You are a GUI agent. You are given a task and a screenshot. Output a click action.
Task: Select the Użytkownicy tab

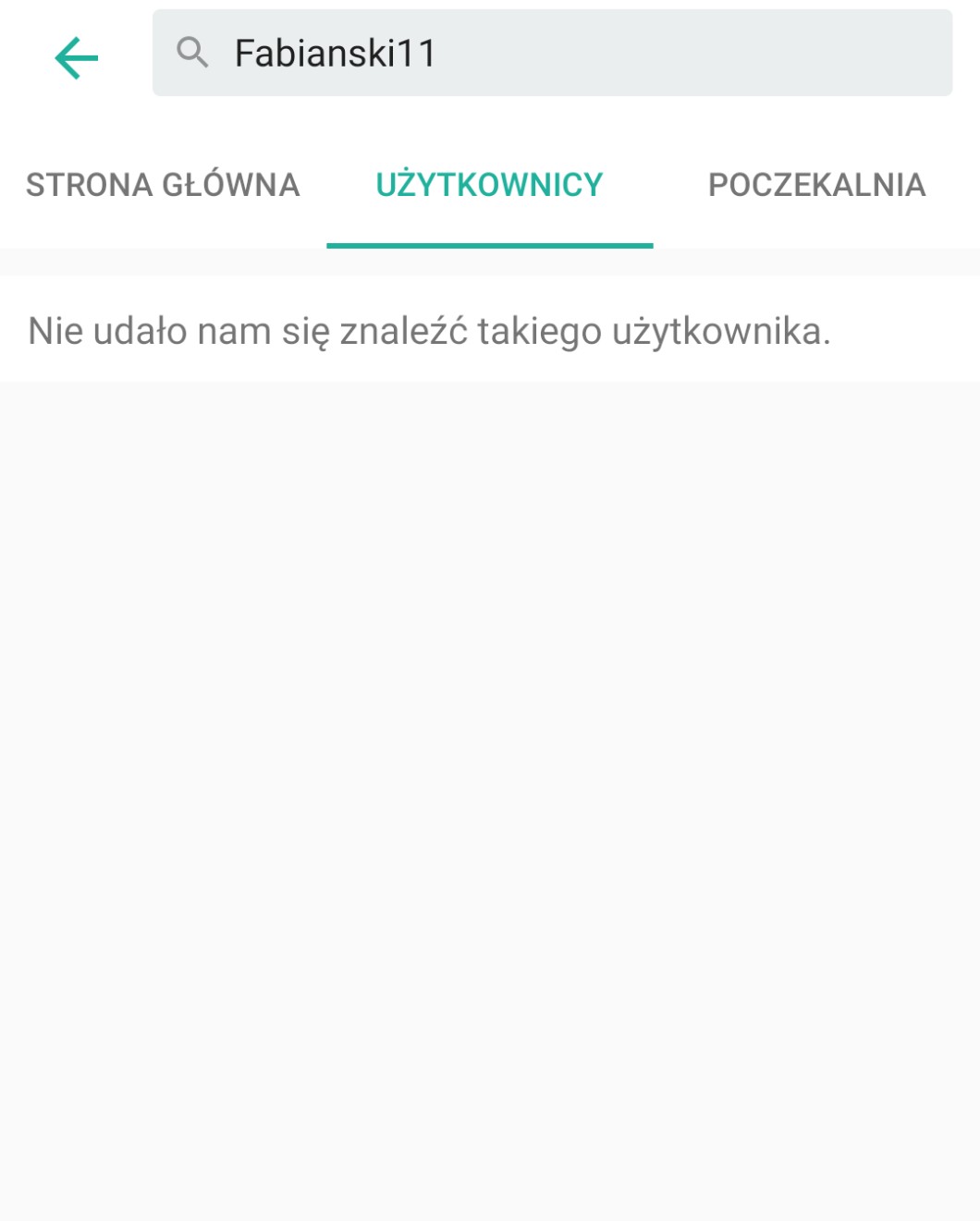(489, 185)
